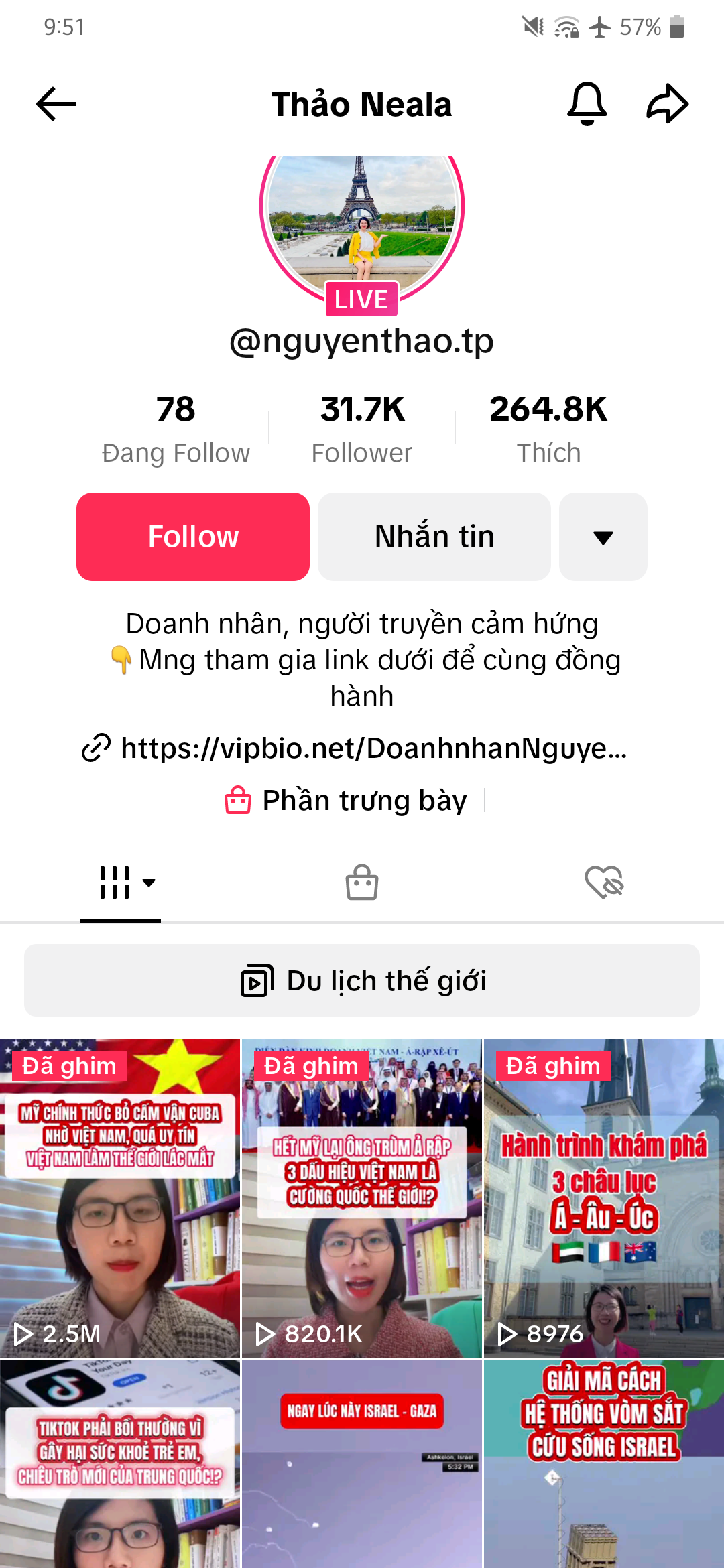Switch to the liked videos tab
The image size is (724, 1568).
pyautogui.click(x=603, y=883)
